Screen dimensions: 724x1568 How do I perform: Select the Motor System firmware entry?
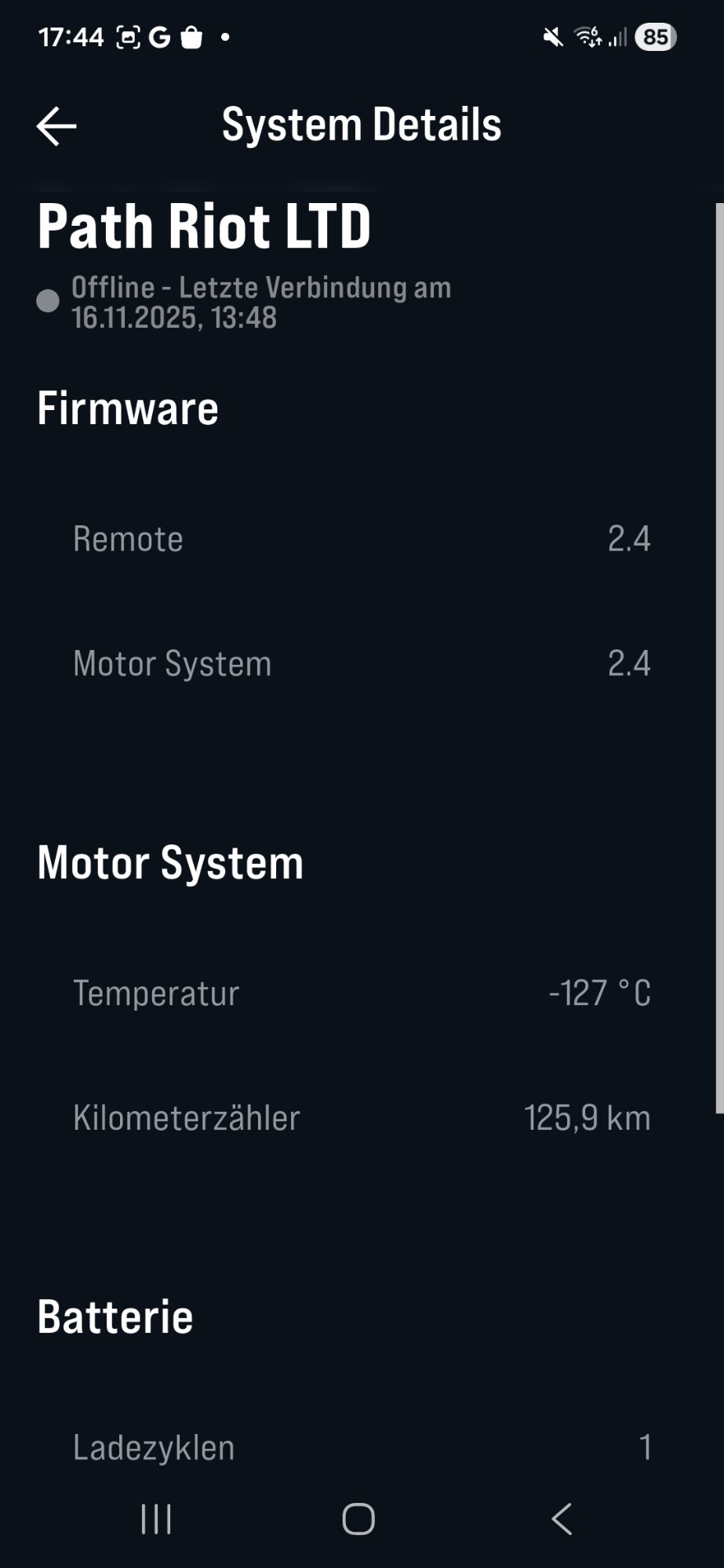pos(361,662)
